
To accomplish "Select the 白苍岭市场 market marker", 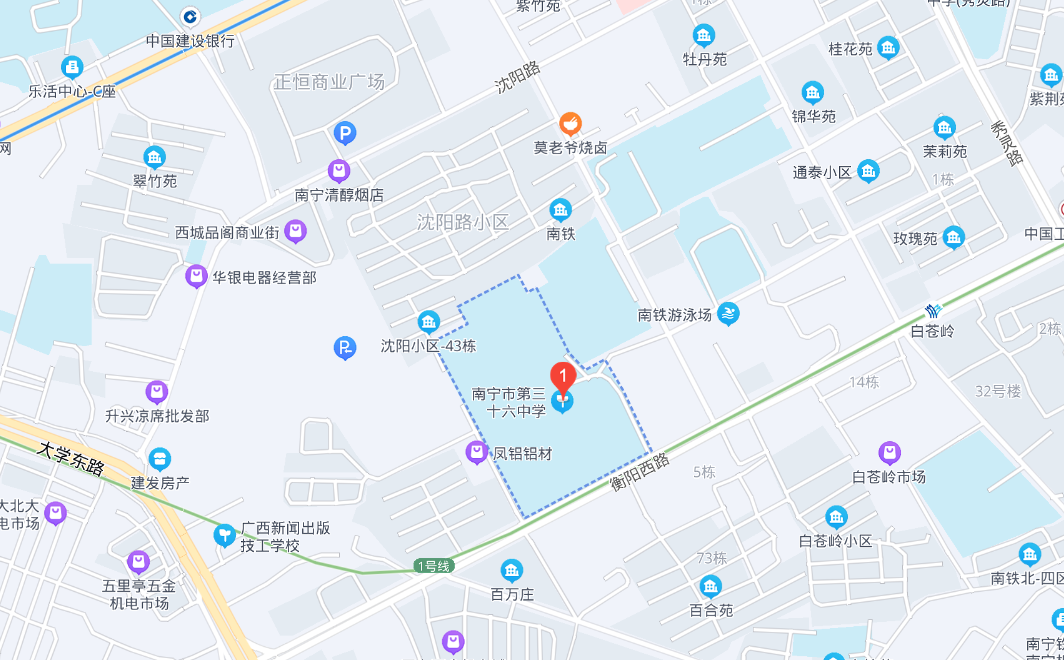I will pos(889,452).
